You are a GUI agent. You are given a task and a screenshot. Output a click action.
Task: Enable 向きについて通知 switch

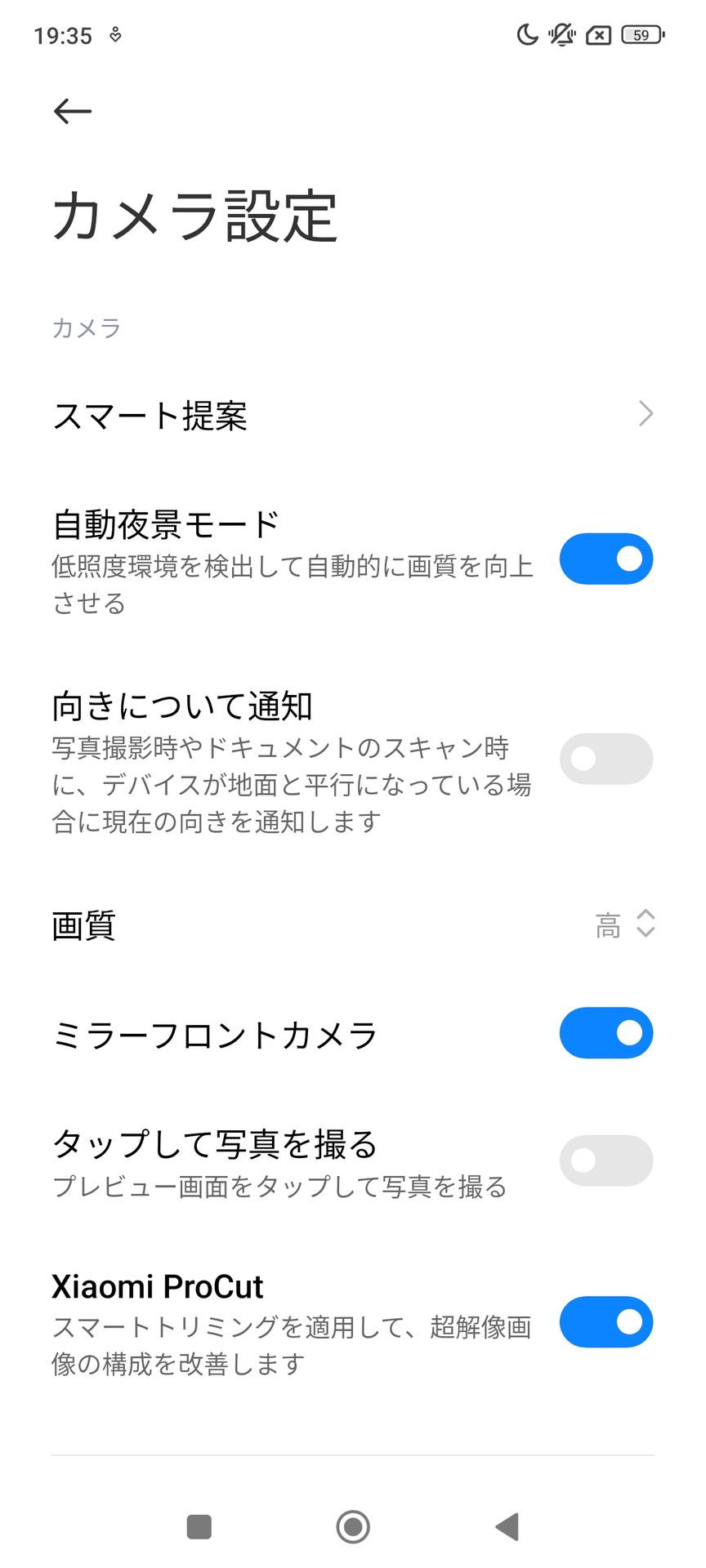click(605, 759)
